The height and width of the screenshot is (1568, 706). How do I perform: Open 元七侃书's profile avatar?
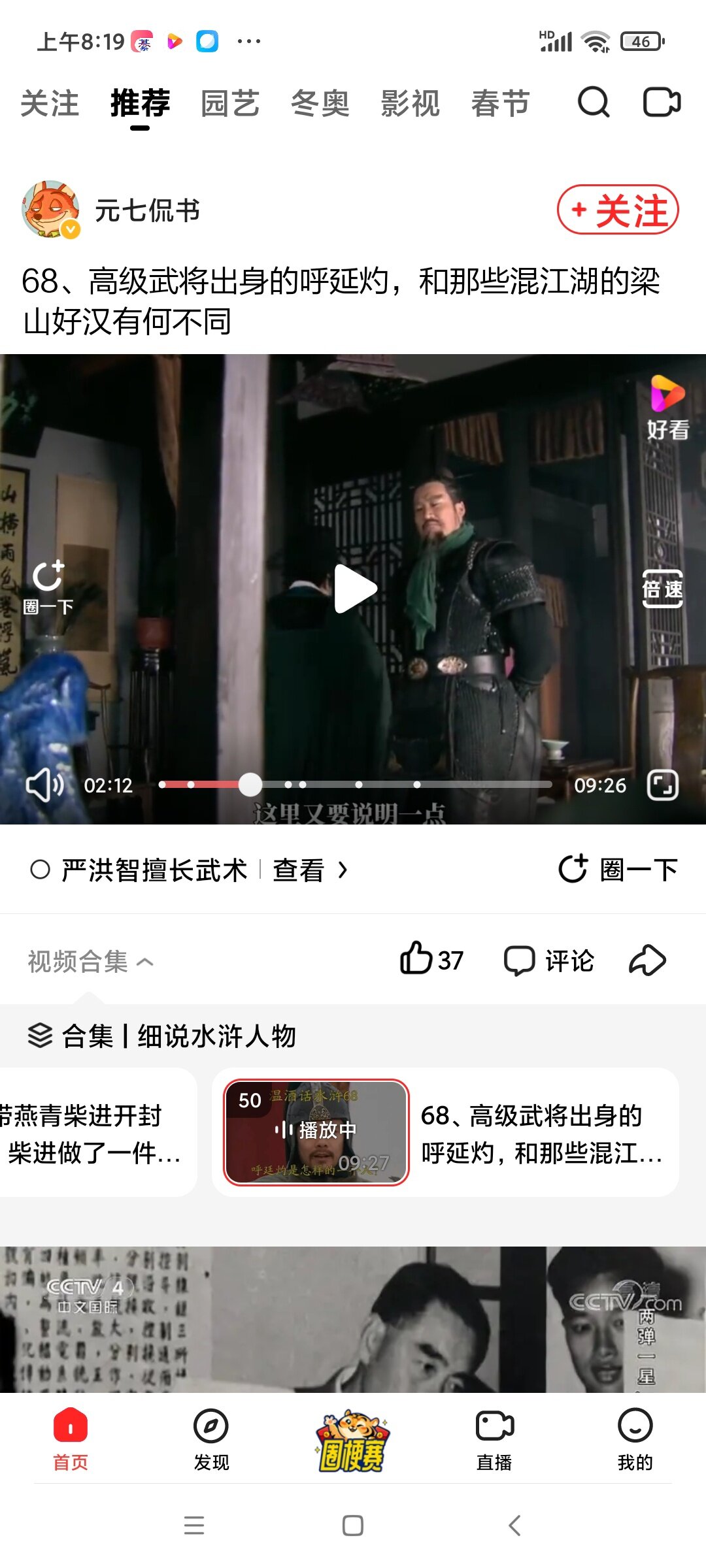pyautogui.click(x=51, y=210)
